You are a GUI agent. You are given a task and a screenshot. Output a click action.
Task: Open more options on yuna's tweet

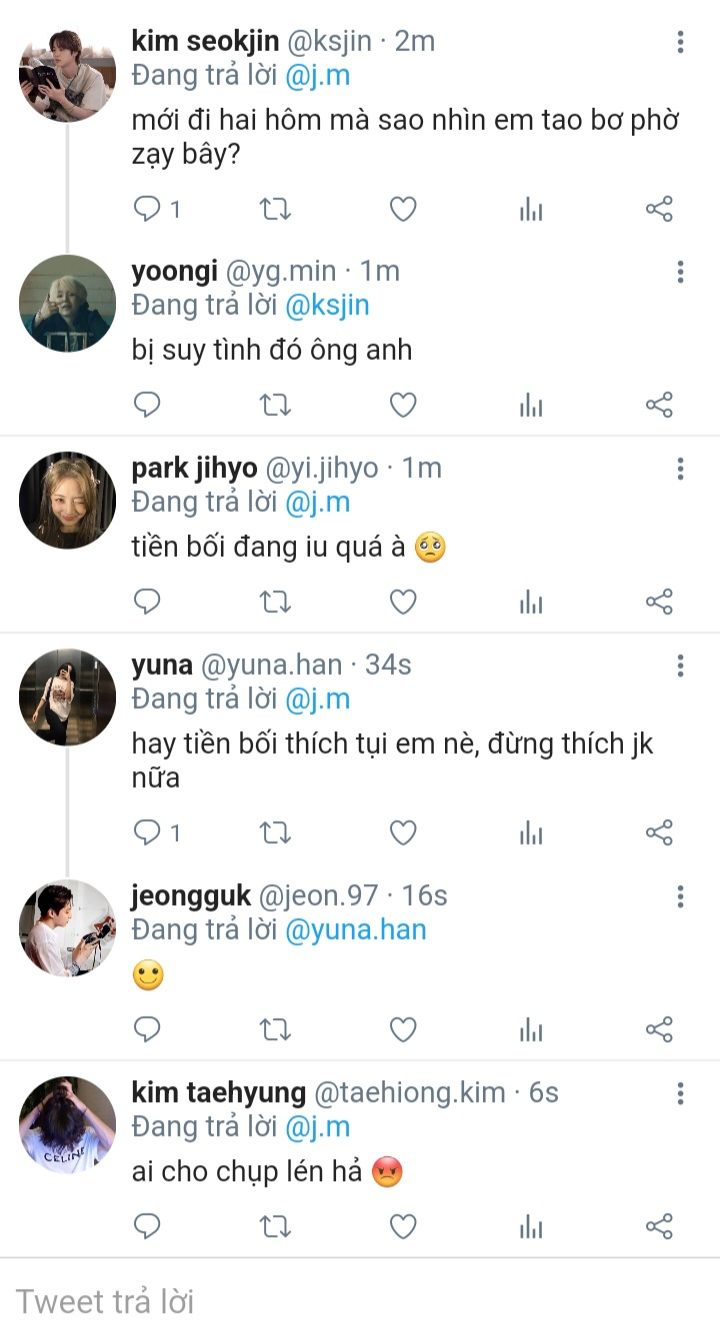(680, 666)
